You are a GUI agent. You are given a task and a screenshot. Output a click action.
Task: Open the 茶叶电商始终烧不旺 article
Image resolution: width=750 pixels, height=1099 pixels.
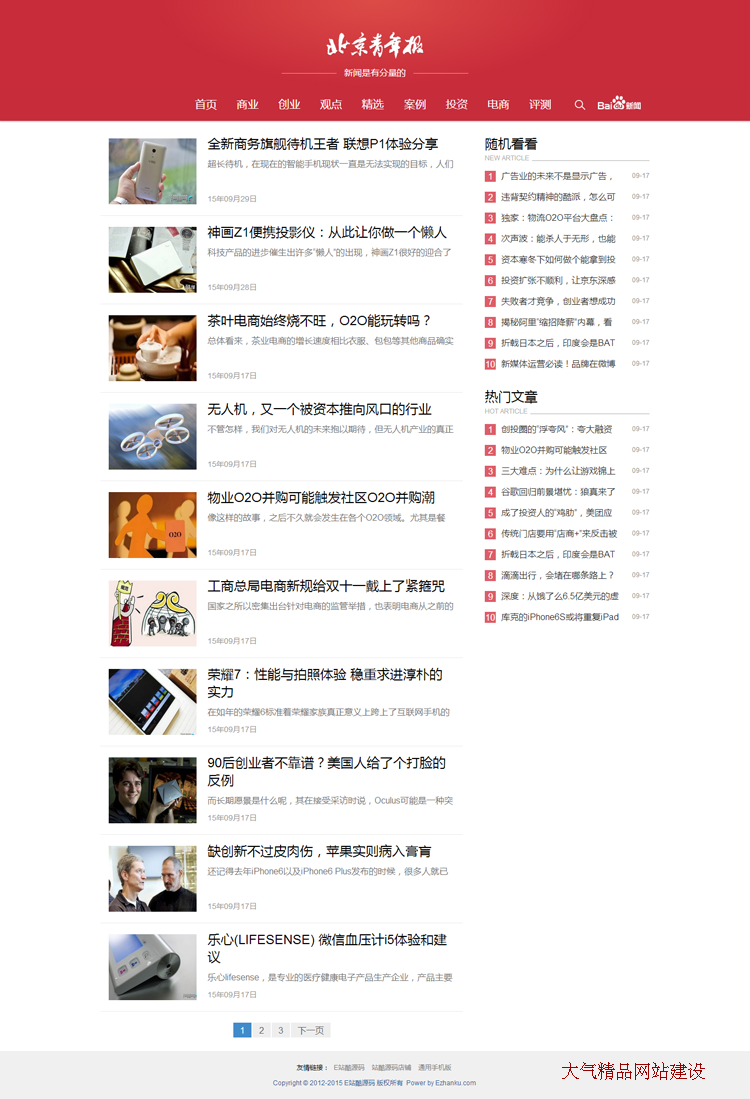point(318,320)
